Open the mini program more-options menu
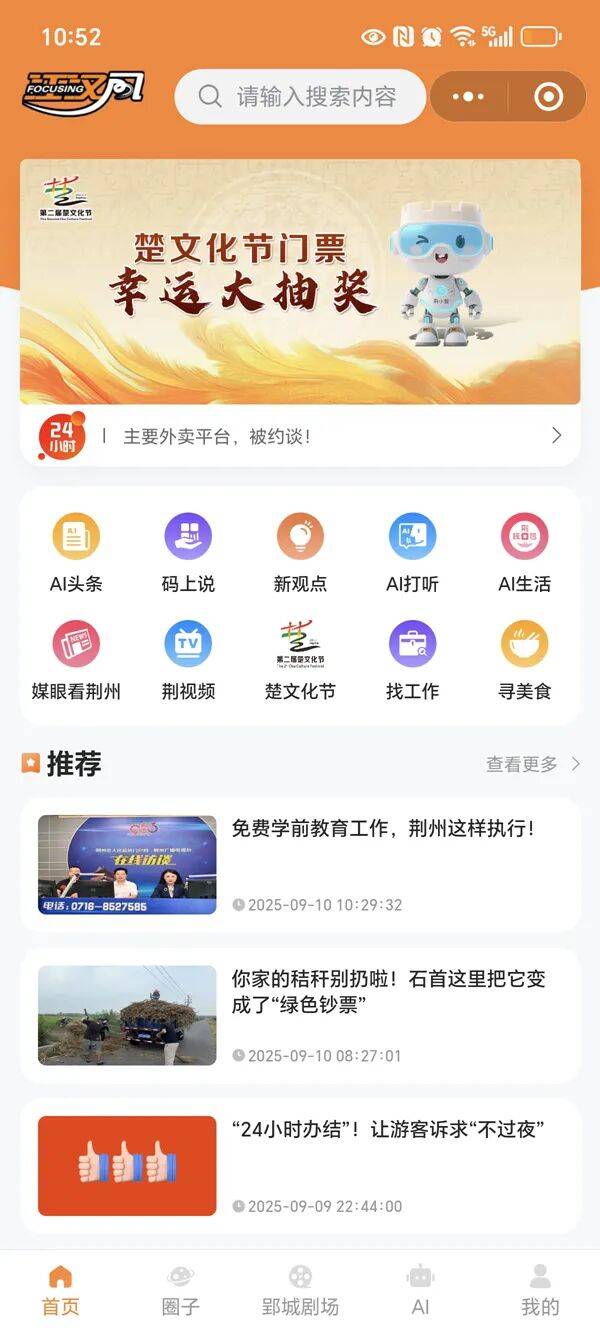Image resolution: width=600 pixels, height=1332 pixels. [468, 97]
